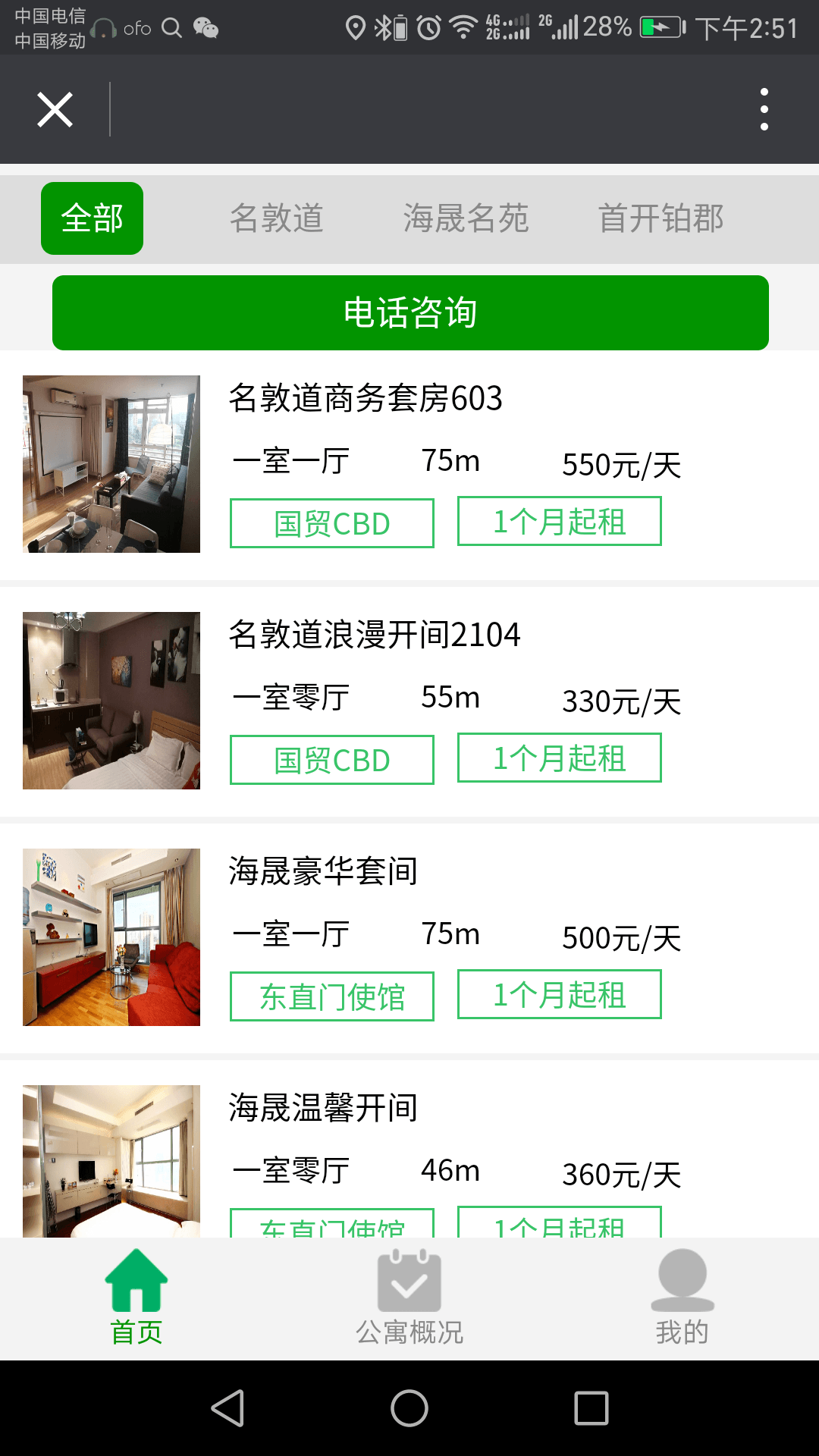This screenshot has width=819, height=1456.
Task: Open the 公寓概况 tab
Action: coord(409,1298)
